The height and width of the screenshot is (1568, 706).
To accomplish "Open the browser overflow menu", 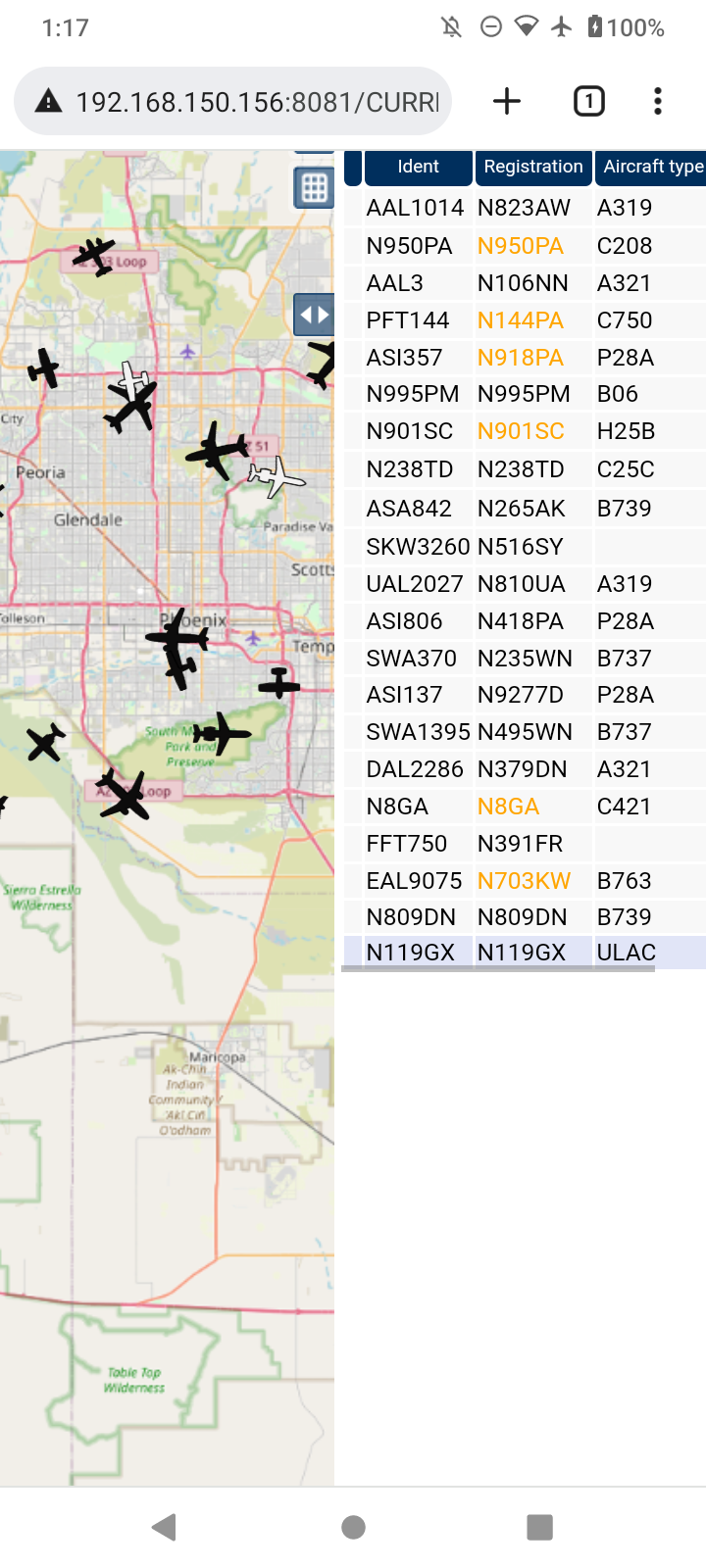I will click(658, 101).
